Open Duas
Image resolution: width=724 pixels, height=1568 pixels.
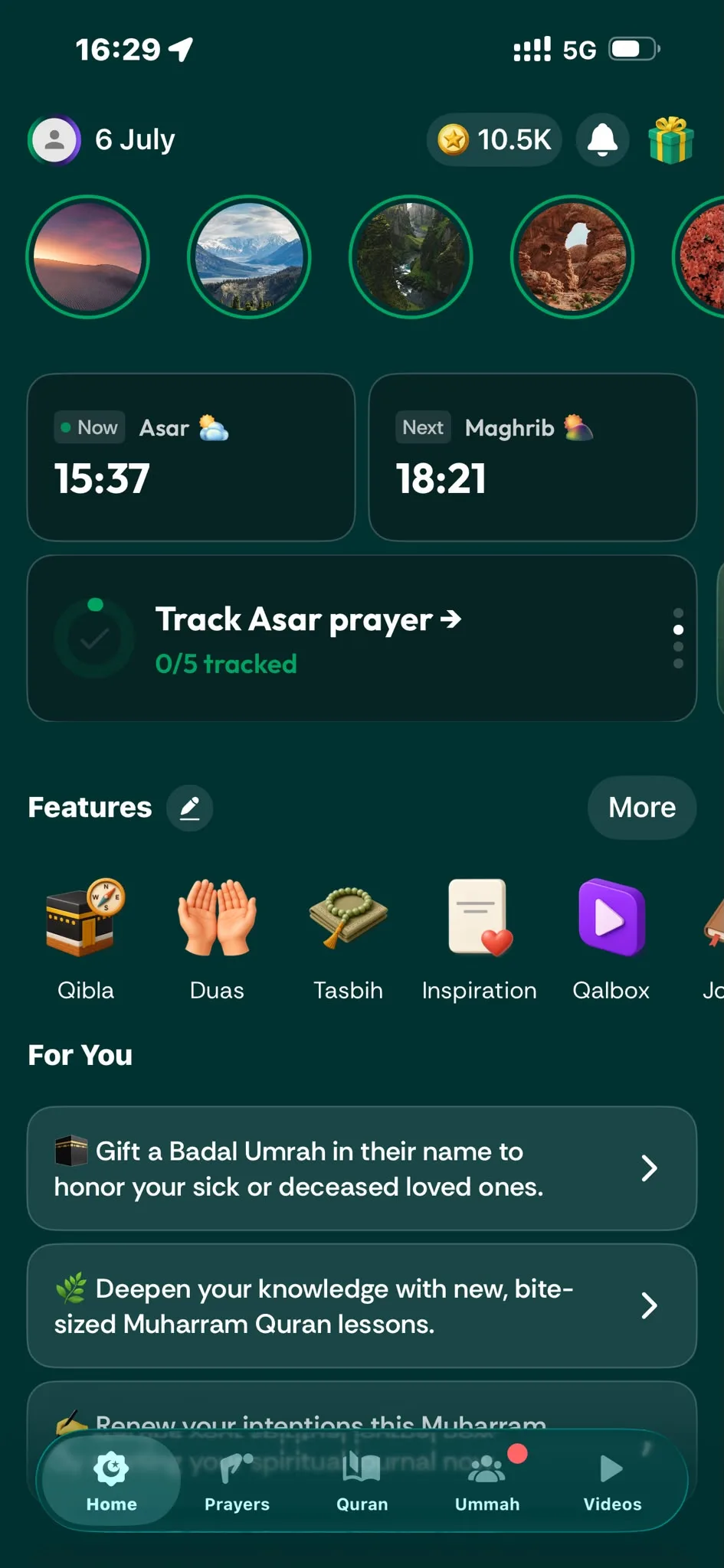[217, 940]
